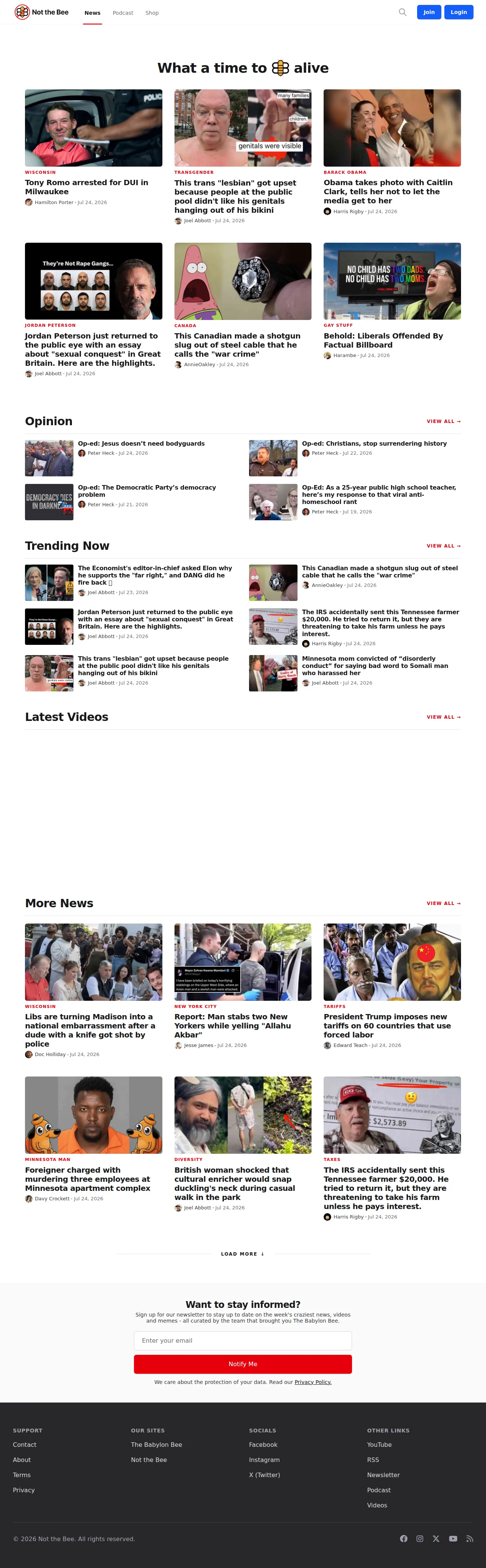Tap the Notify Me button
This screenshot has height=1568, width=486.
(243, 1364)
